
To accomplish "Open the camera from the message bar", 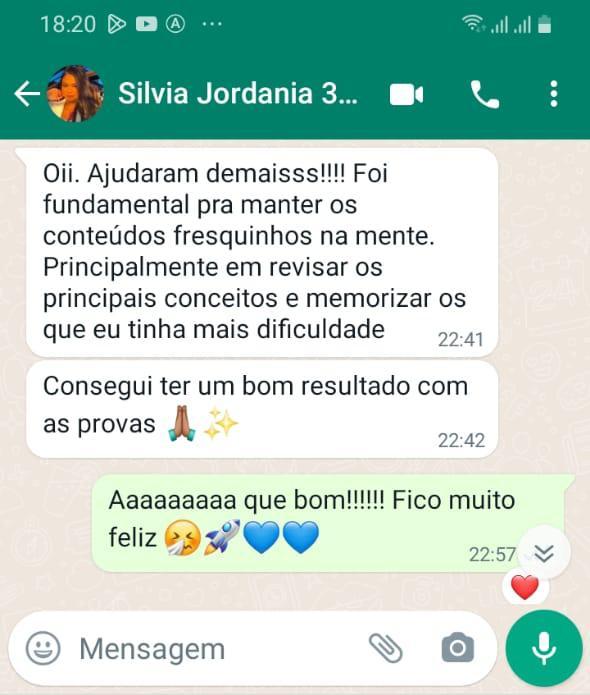I will 458,648.
